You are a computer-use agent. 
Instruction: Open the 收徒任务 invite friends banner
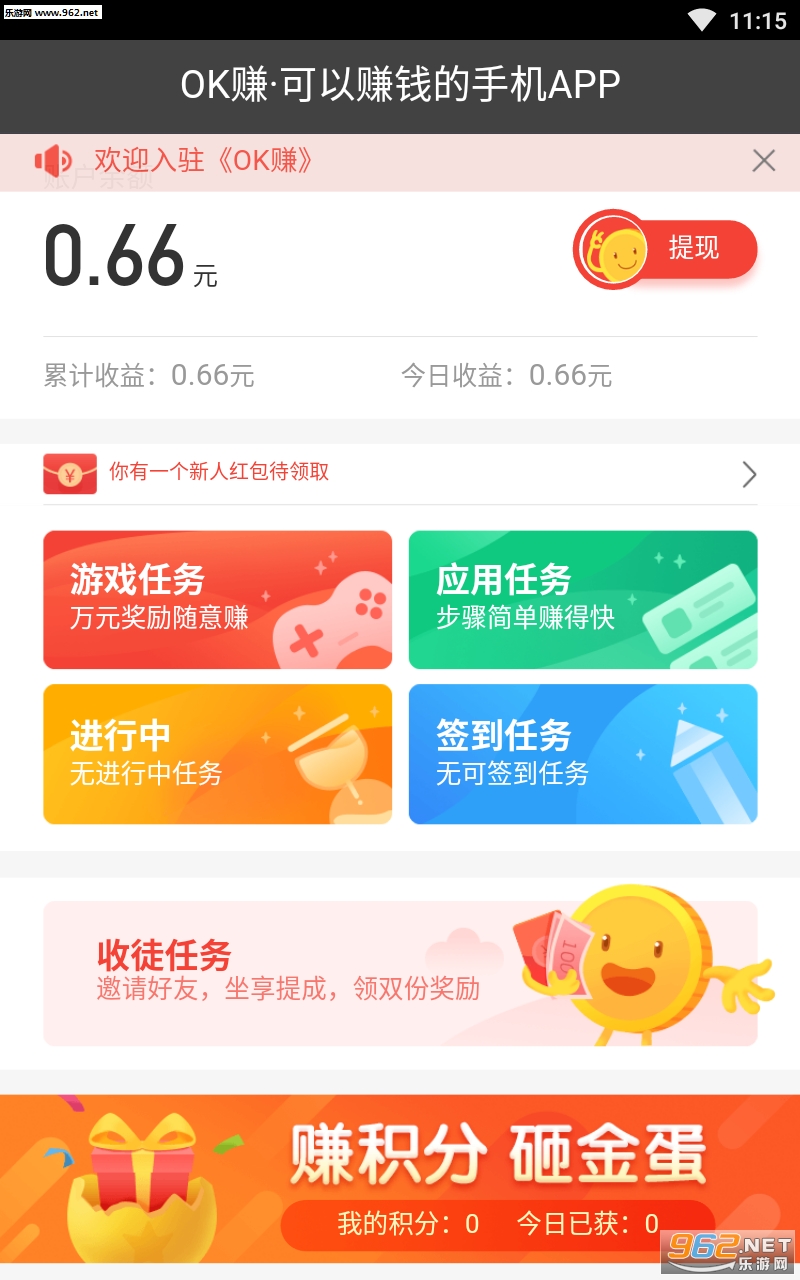coord(400,973)
